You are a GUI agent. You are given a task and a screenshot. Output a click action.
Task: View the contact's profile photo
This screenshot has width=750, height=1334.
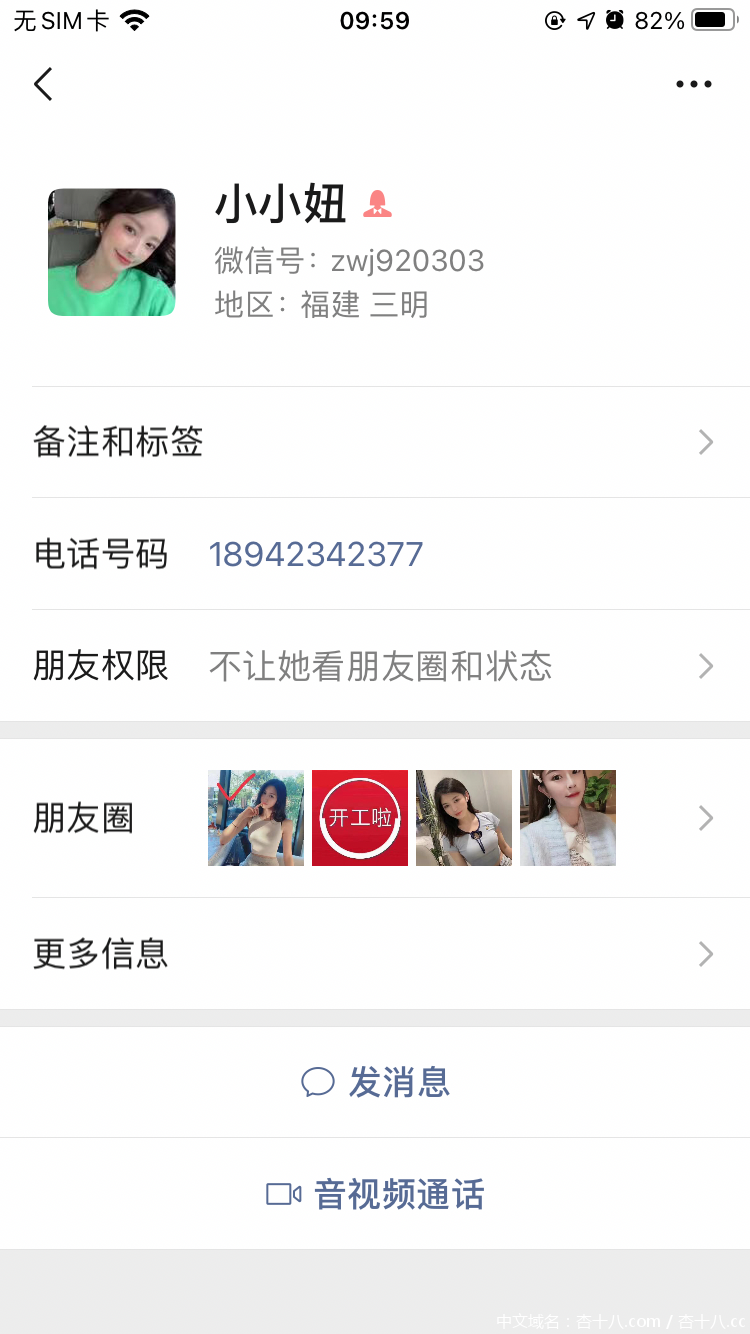pyautogui.click(x=112, y=252)
